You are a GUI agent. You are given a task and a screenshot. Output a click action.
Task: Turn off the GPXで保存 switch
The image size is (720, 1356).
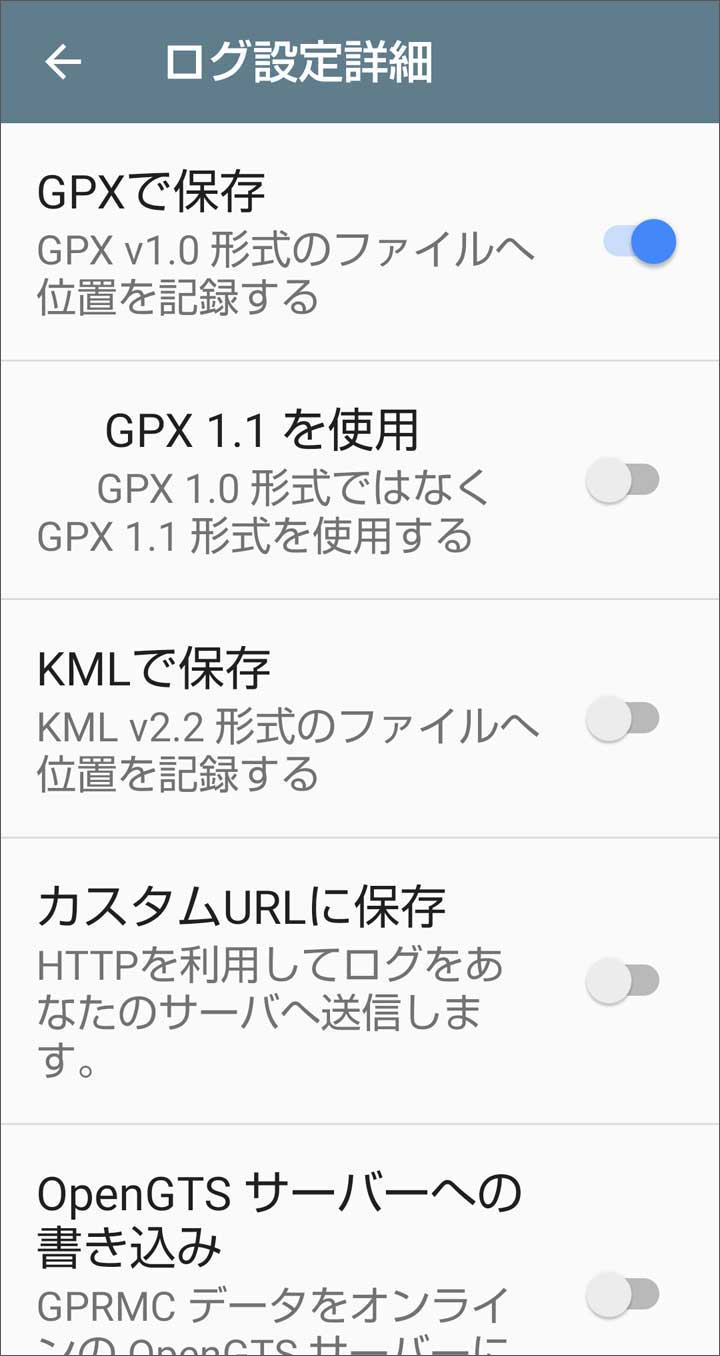click(640, 242)
